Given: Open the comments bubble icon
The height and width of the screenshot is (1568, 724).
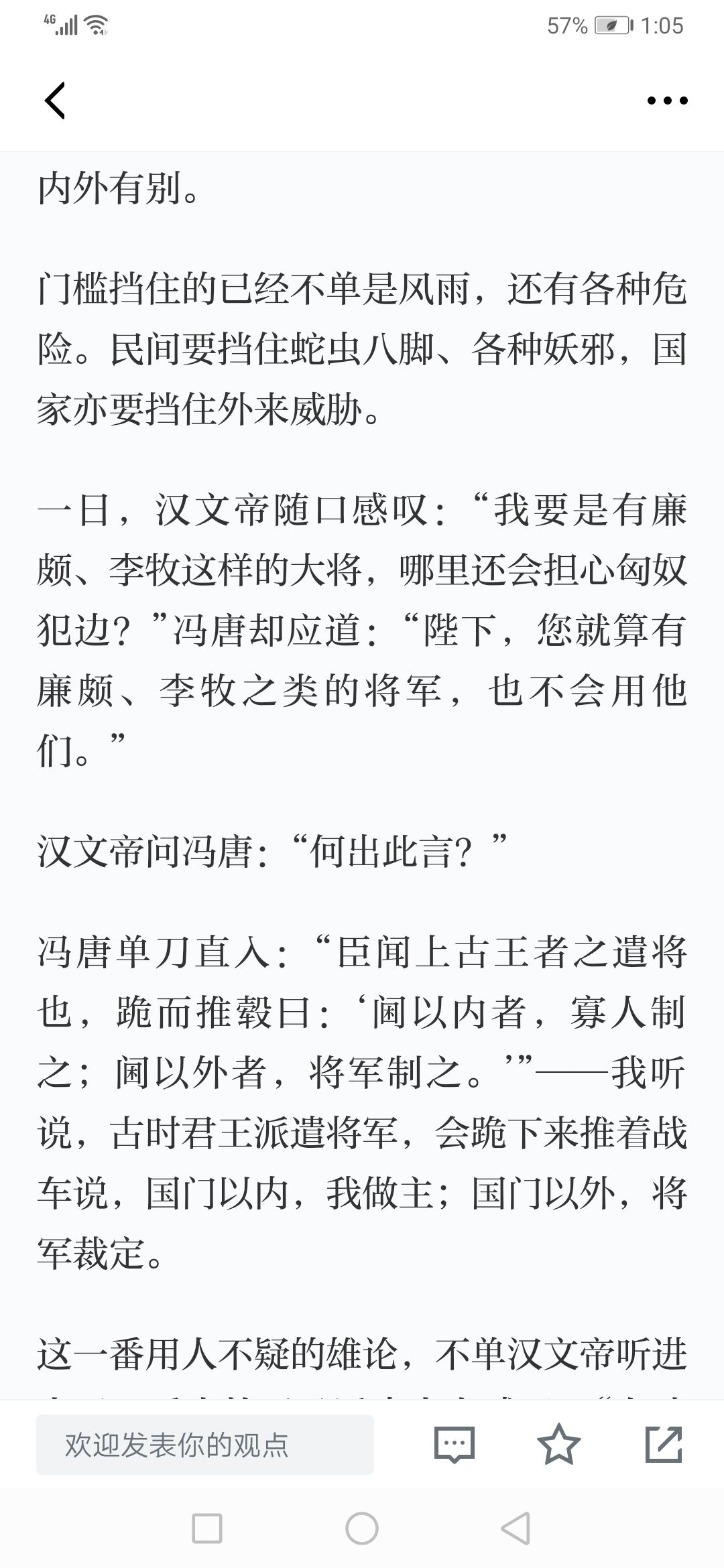Looking at the screenshot, I should click(x=455, y=1445).
